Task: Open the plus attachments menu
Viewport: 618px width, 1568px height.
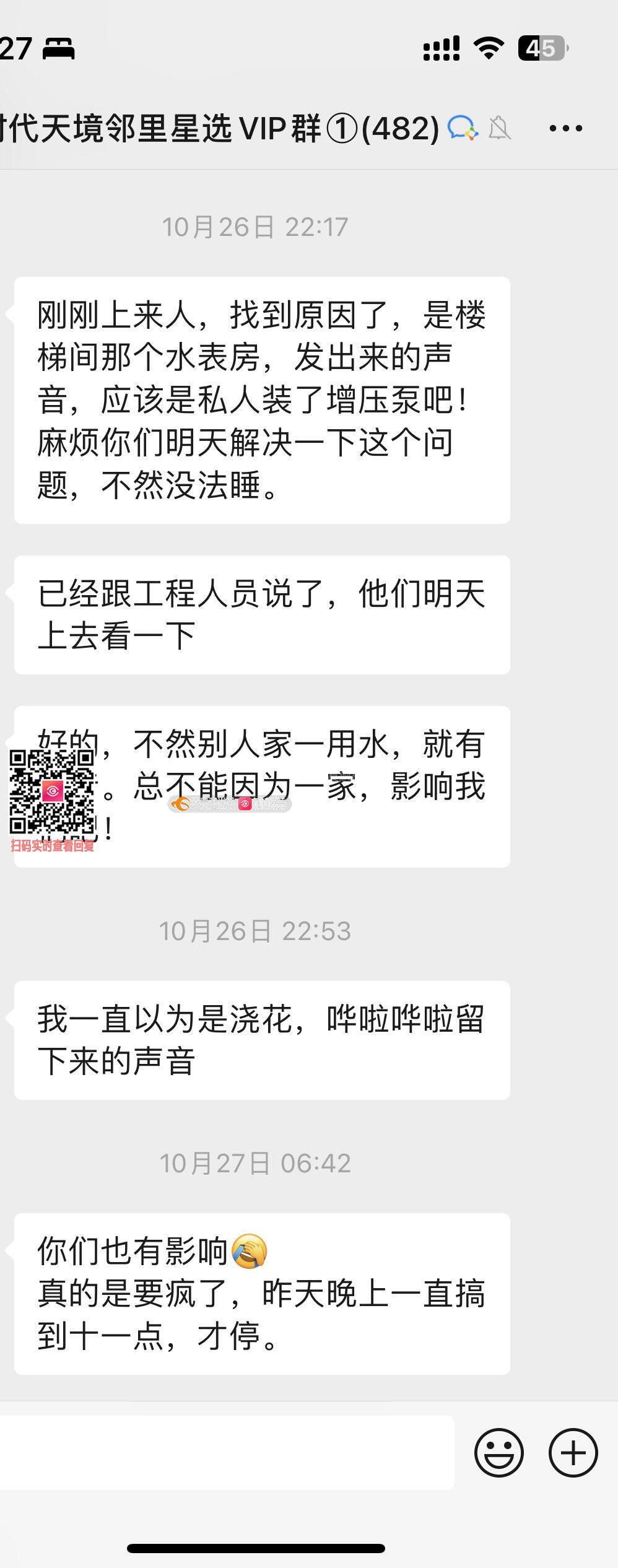Action: tap(573, 1453)
